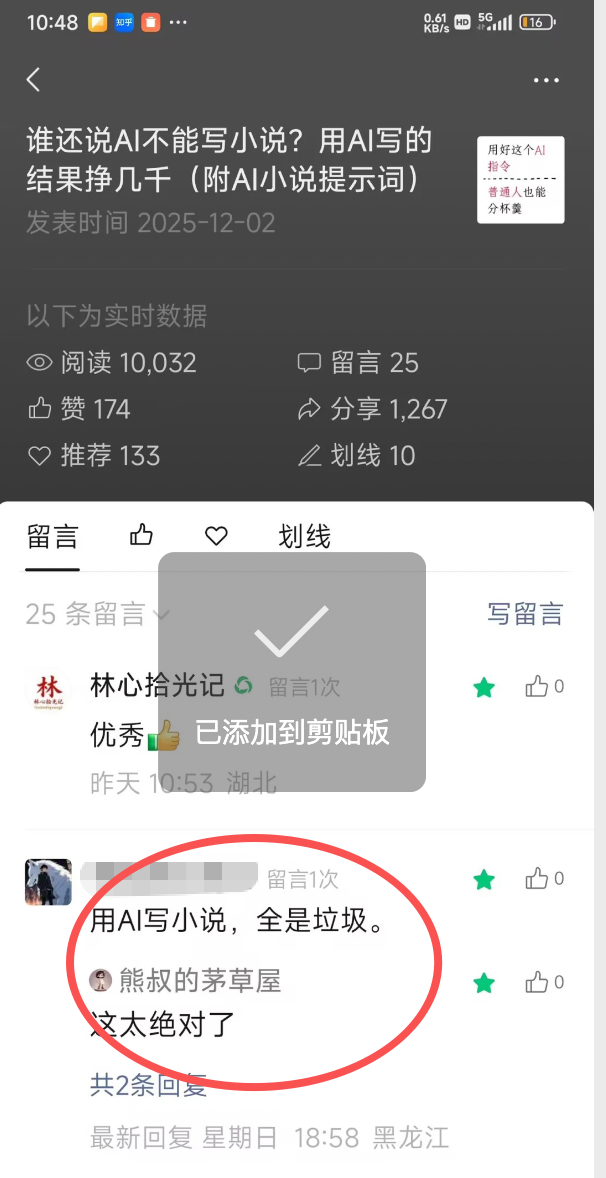This screenshot has width=606, height=1178.
Task: Switch to the thumbs-up likes tab
Action: coord(142,536)
